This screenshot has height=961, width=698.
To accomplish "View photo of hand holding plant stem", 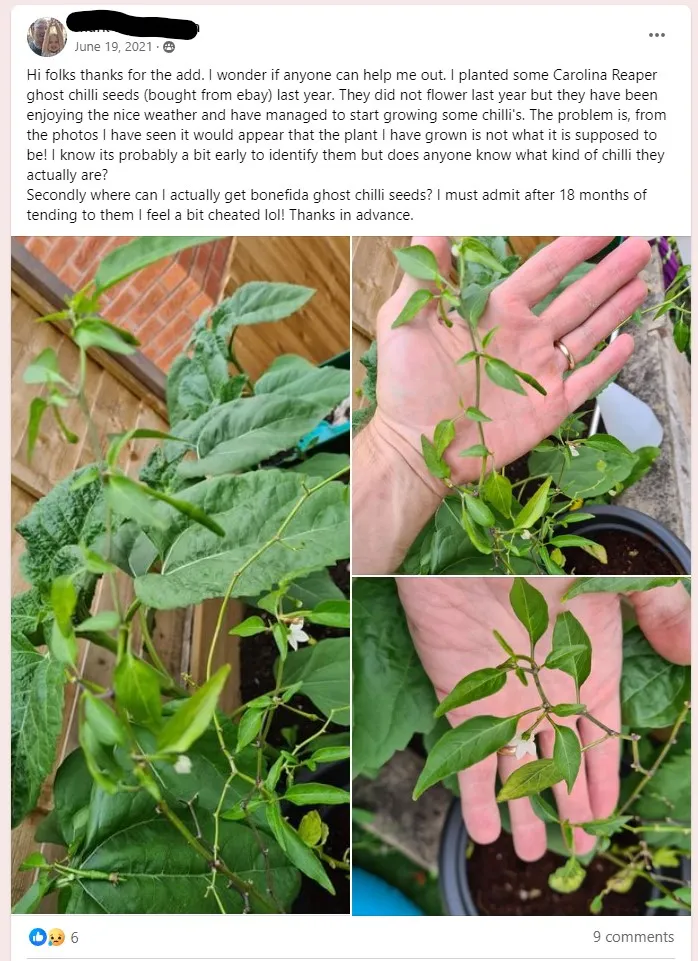I will click(520, 405).
